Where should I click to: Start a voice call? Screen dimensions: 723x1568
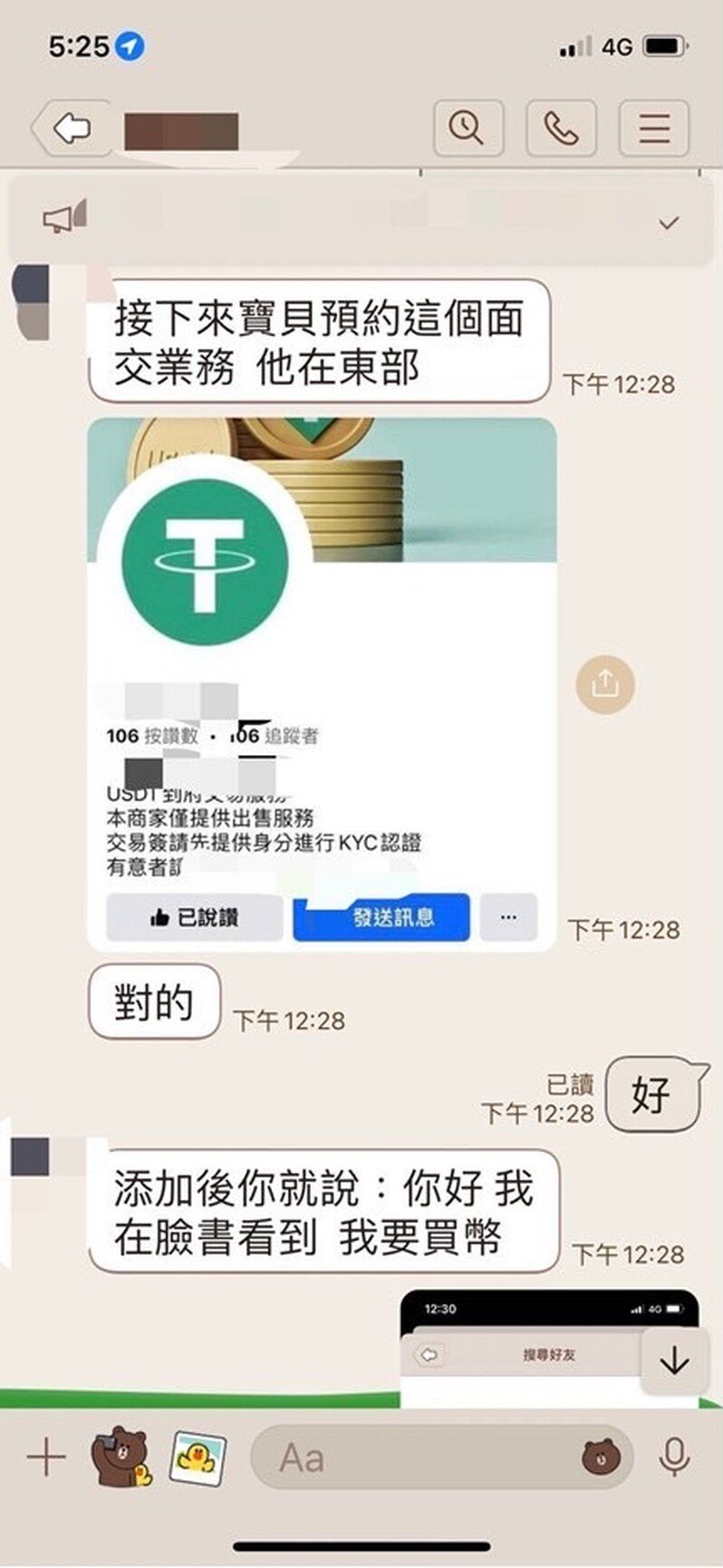pyautogui.click(x=561, y=129)
